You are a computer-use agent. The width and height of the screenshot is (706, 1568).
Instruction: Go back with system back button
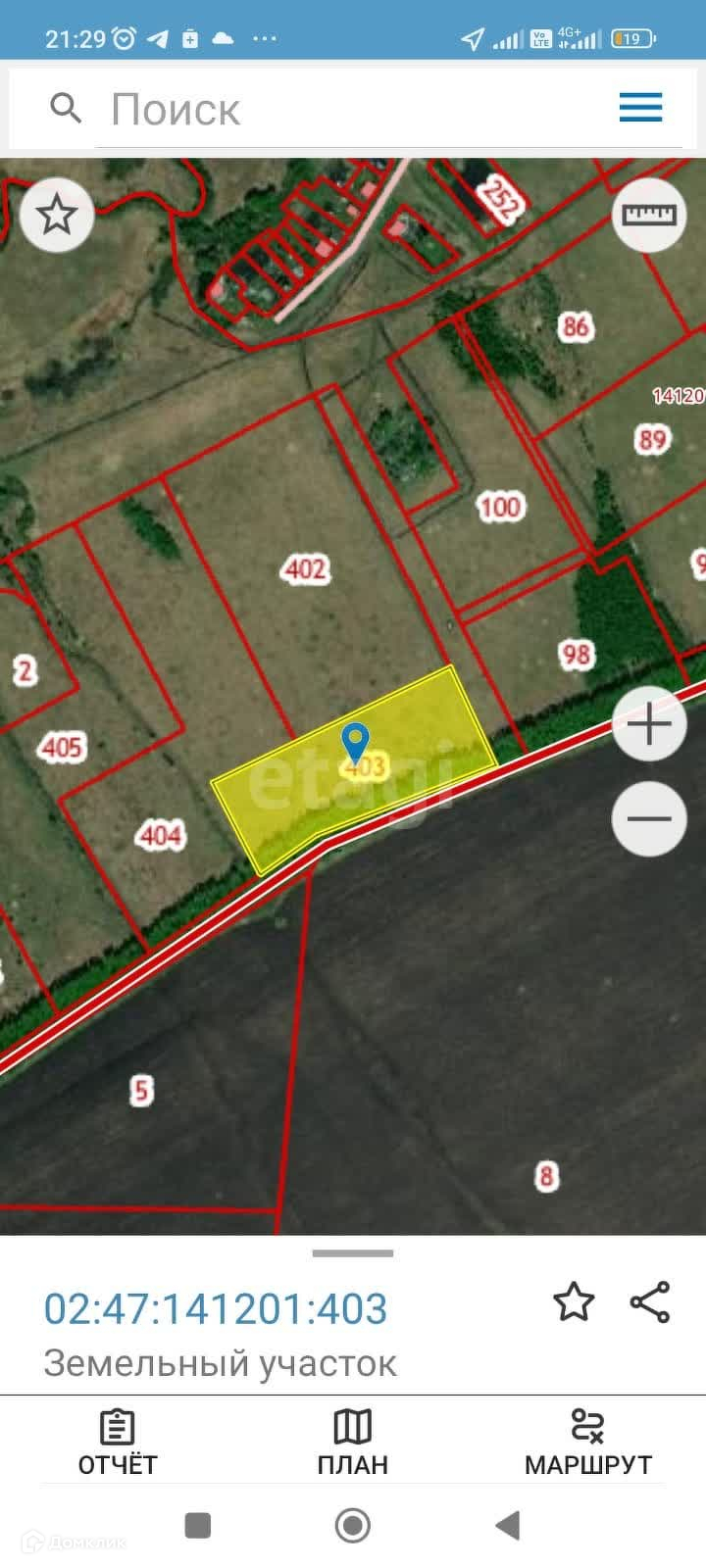(x=507, y=1525)
